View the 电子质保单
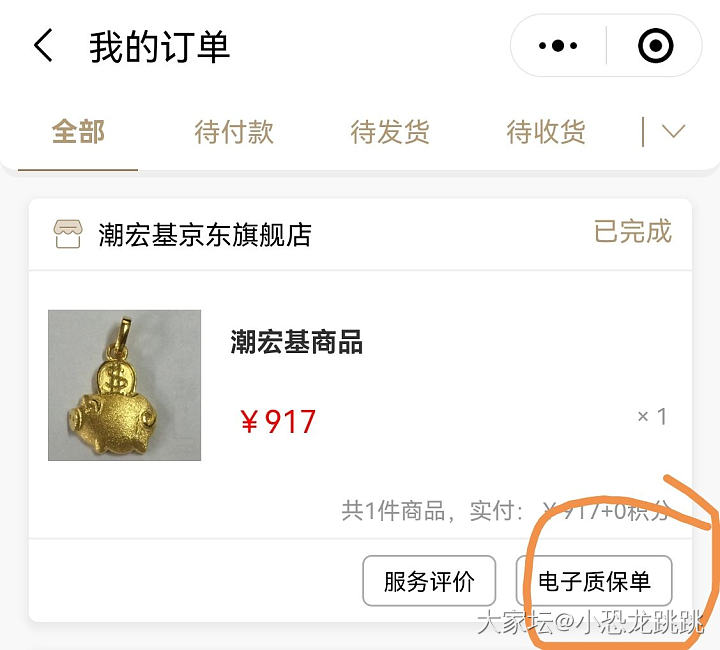The height and width of the screenshot is (650, 720). point(594,581)
